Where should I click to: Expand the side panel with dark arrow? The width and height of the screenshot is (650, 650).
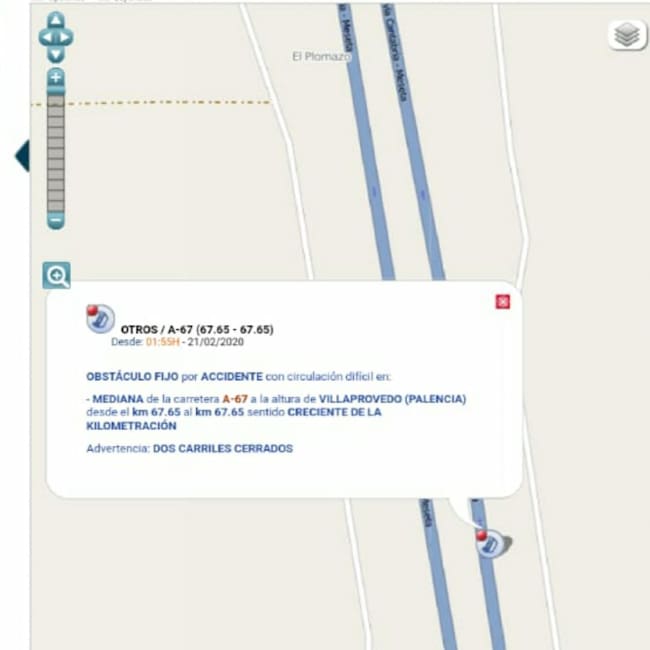point(22,156)
